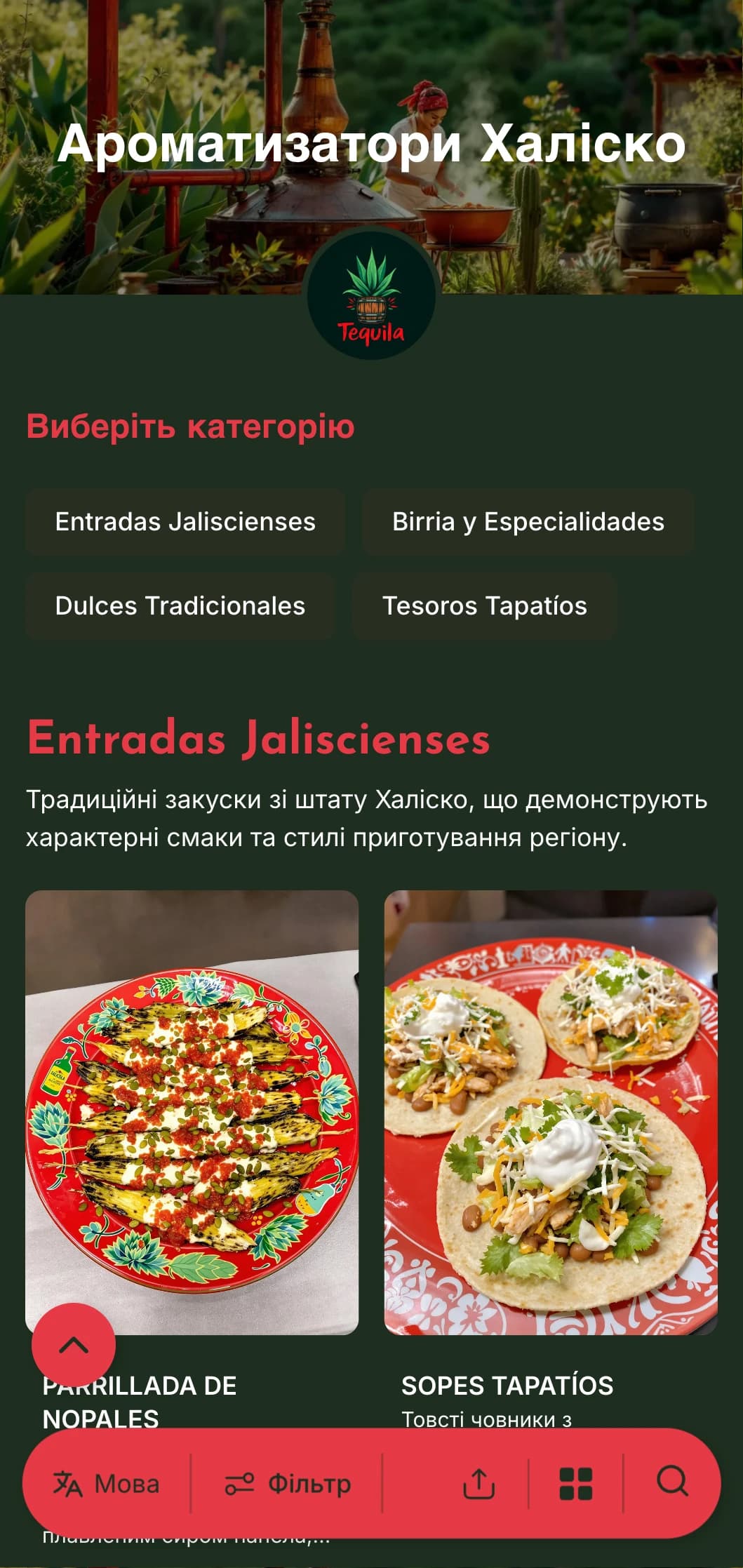Open the menu search

point(672,1482)
